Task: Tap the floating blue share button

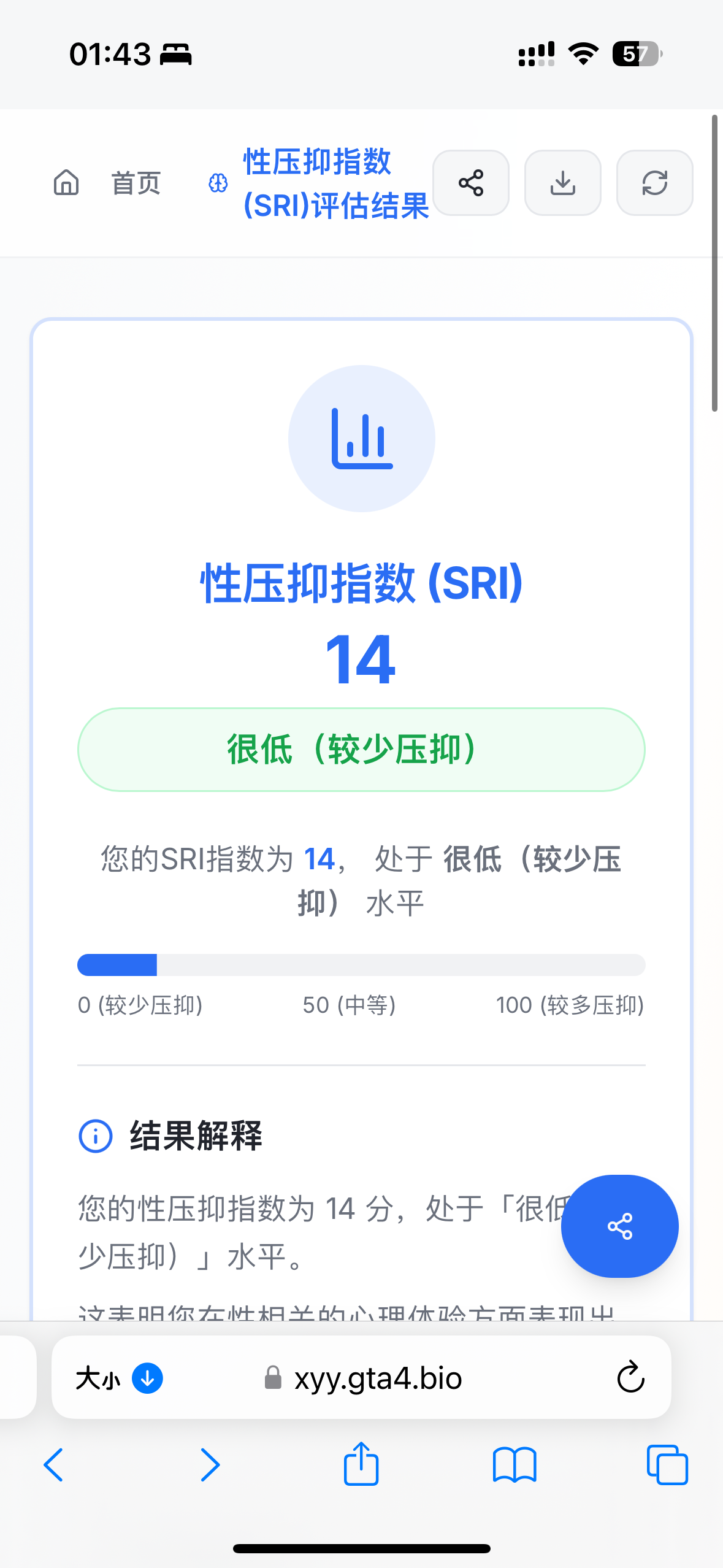Action: coord(620,1226)
